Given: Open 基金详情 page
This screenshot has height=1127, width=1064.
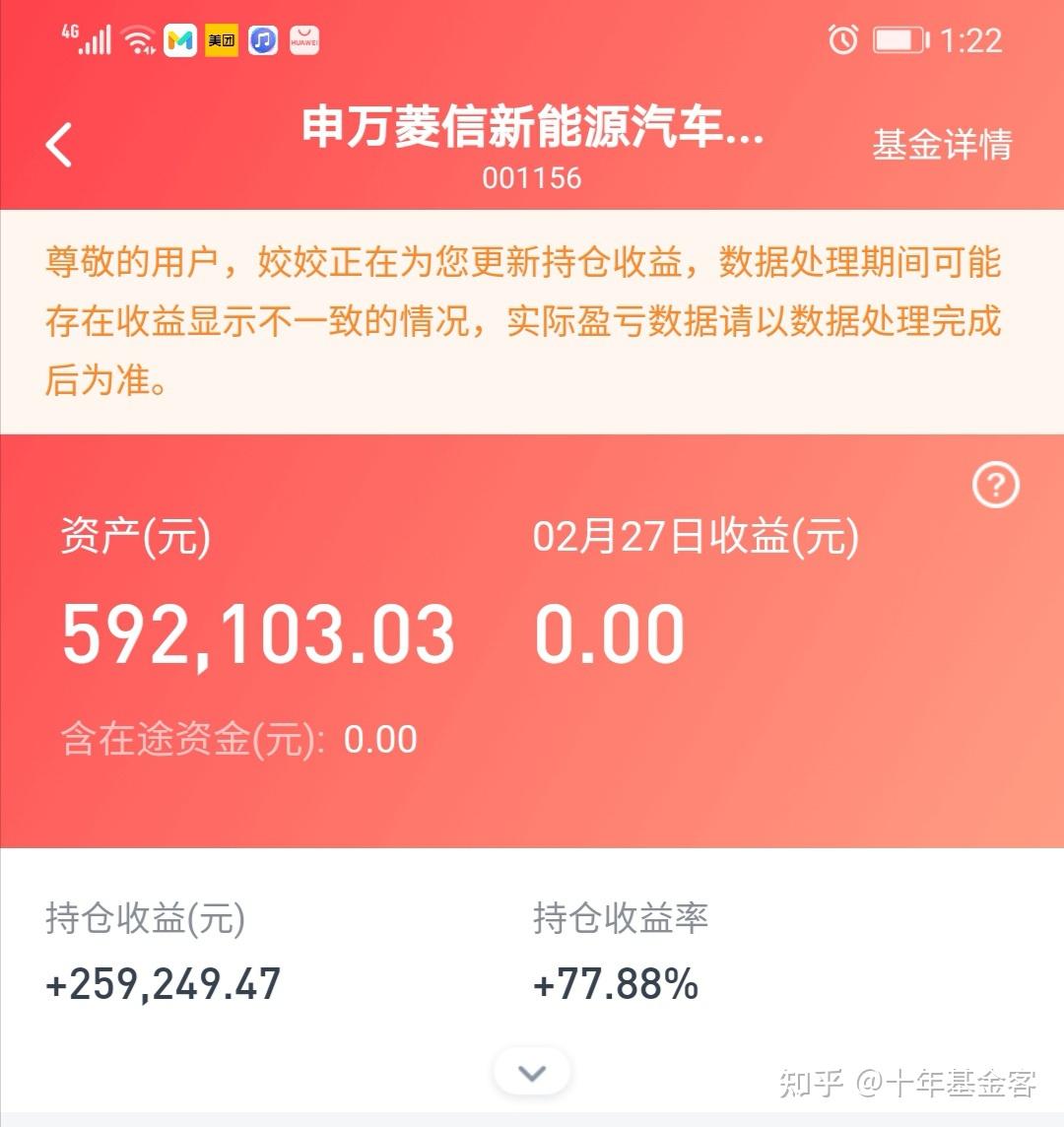Looking at the screenshot, I should coord(940,145).
